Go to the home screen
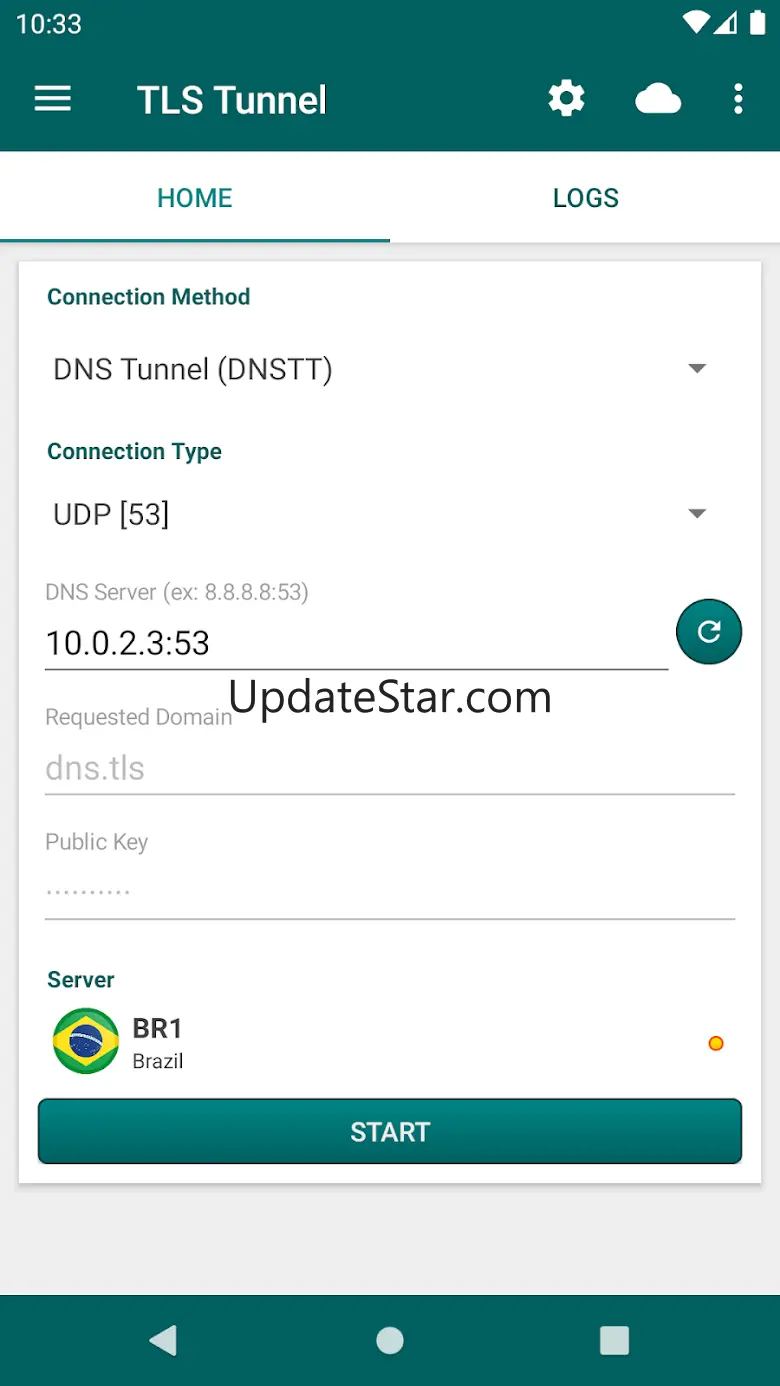The image size is (780, 1386). tap(390, 1340)
